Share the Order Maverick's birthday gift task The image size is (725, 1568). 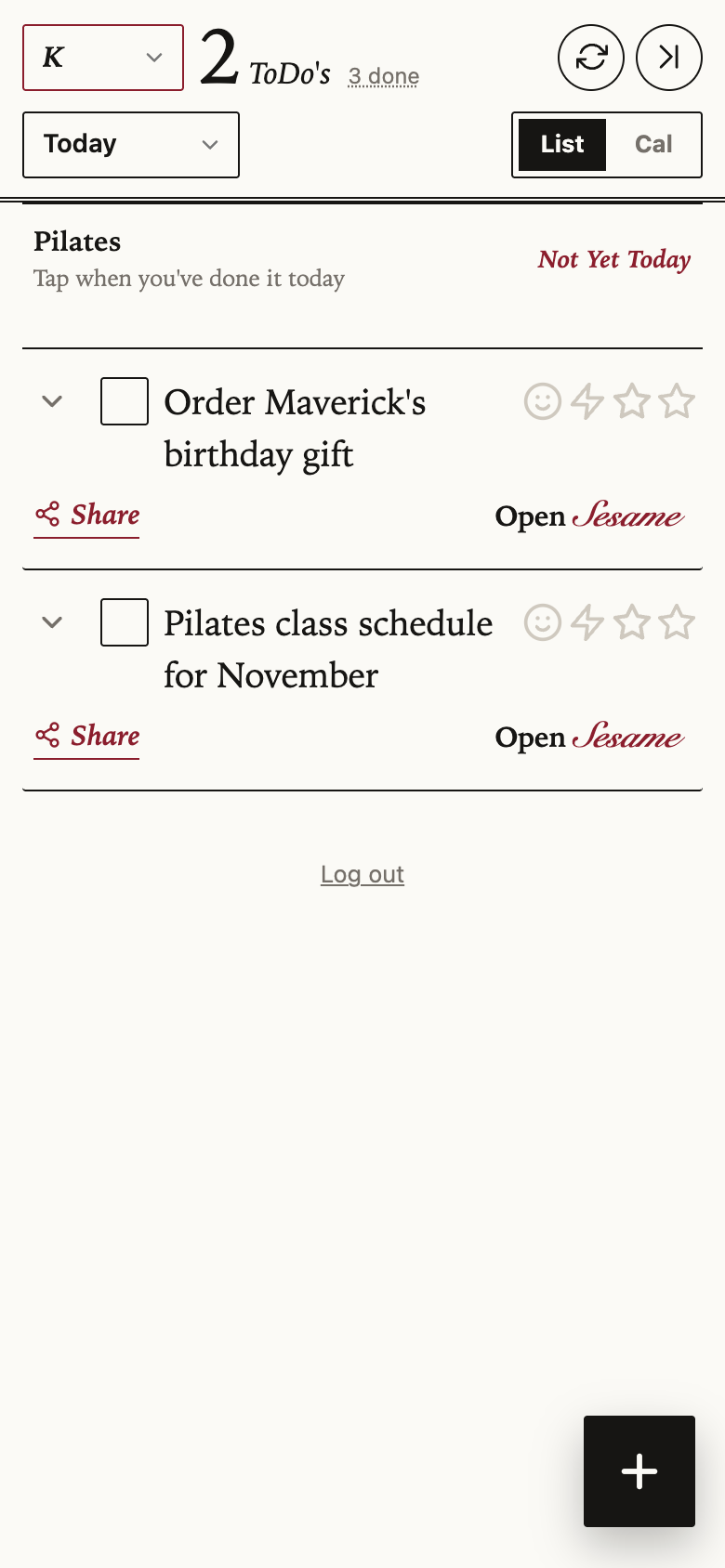pyautogui.click(x=87, y=516)
